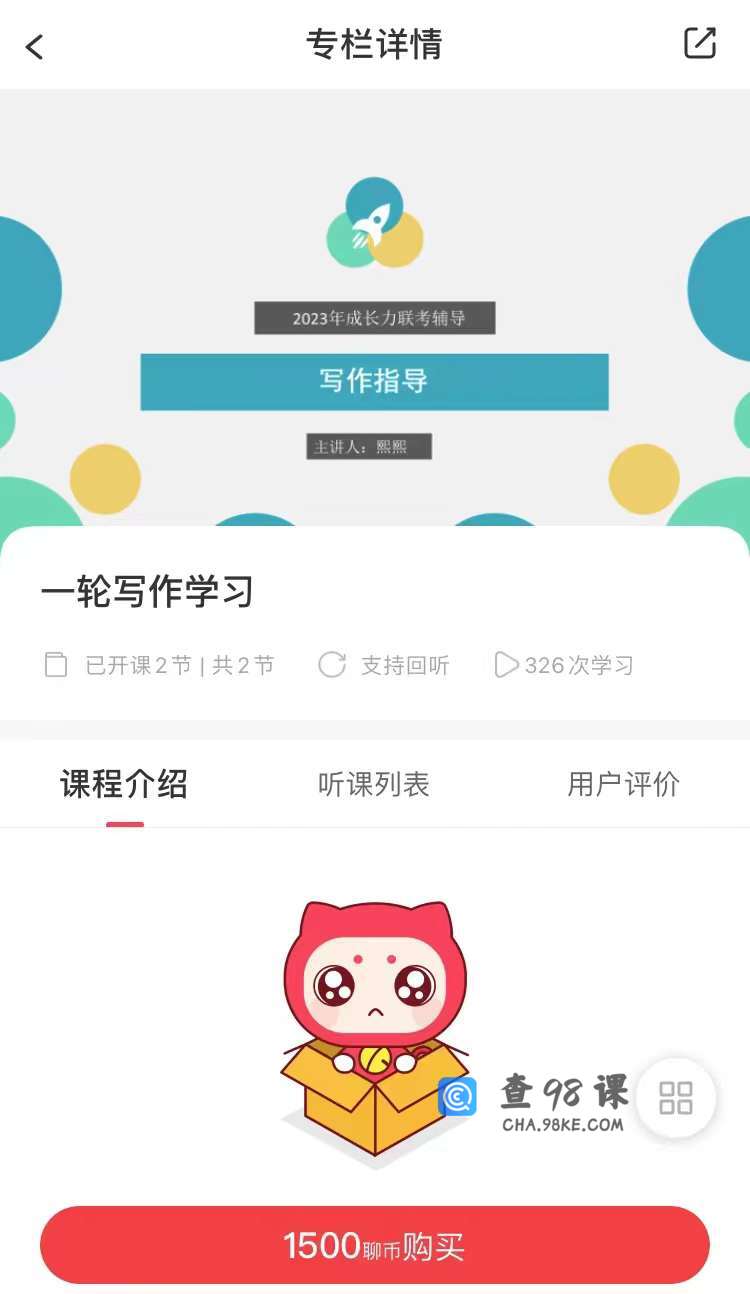Open the 用户评价 tab

click(x=623, y=785)
